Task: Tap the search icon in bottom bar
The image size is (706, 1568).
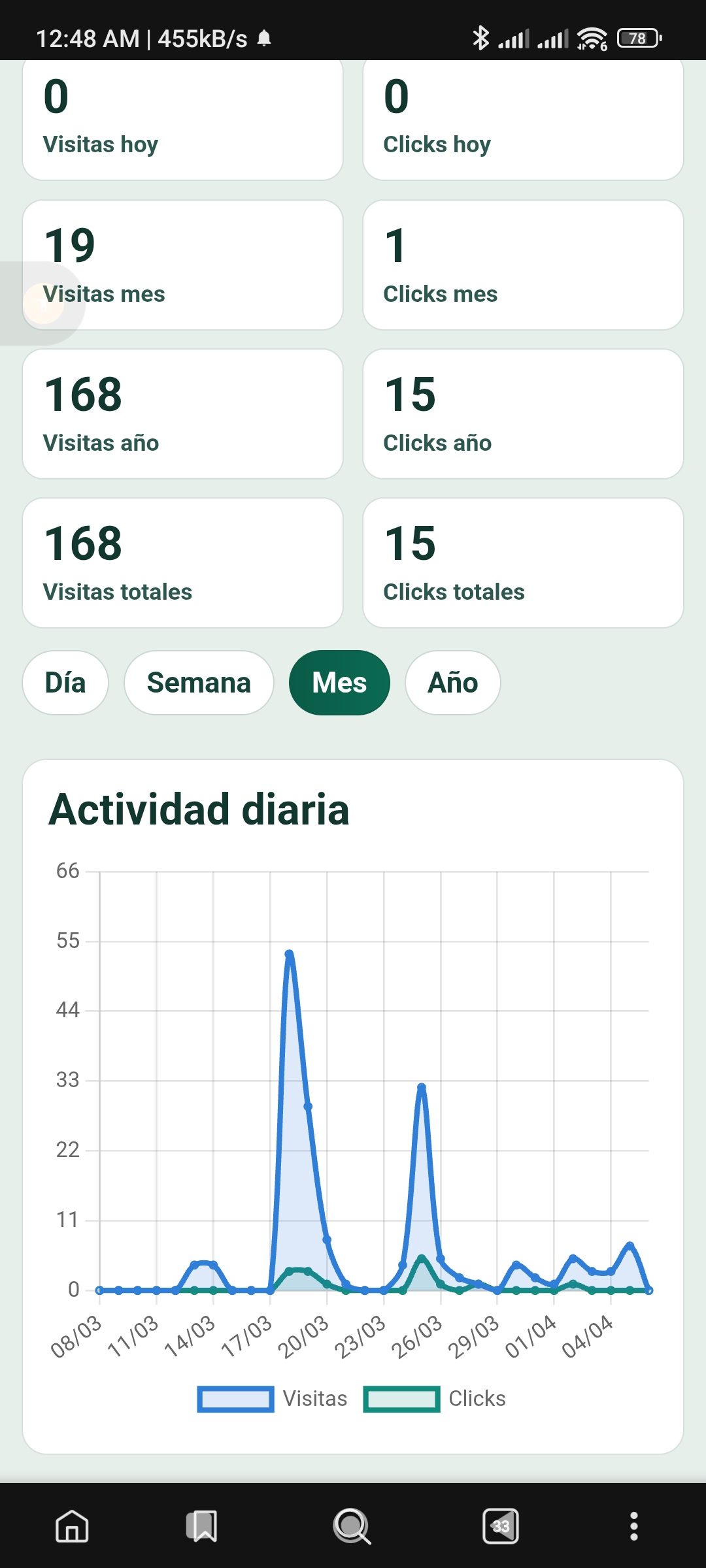Action: (352, 1526)
